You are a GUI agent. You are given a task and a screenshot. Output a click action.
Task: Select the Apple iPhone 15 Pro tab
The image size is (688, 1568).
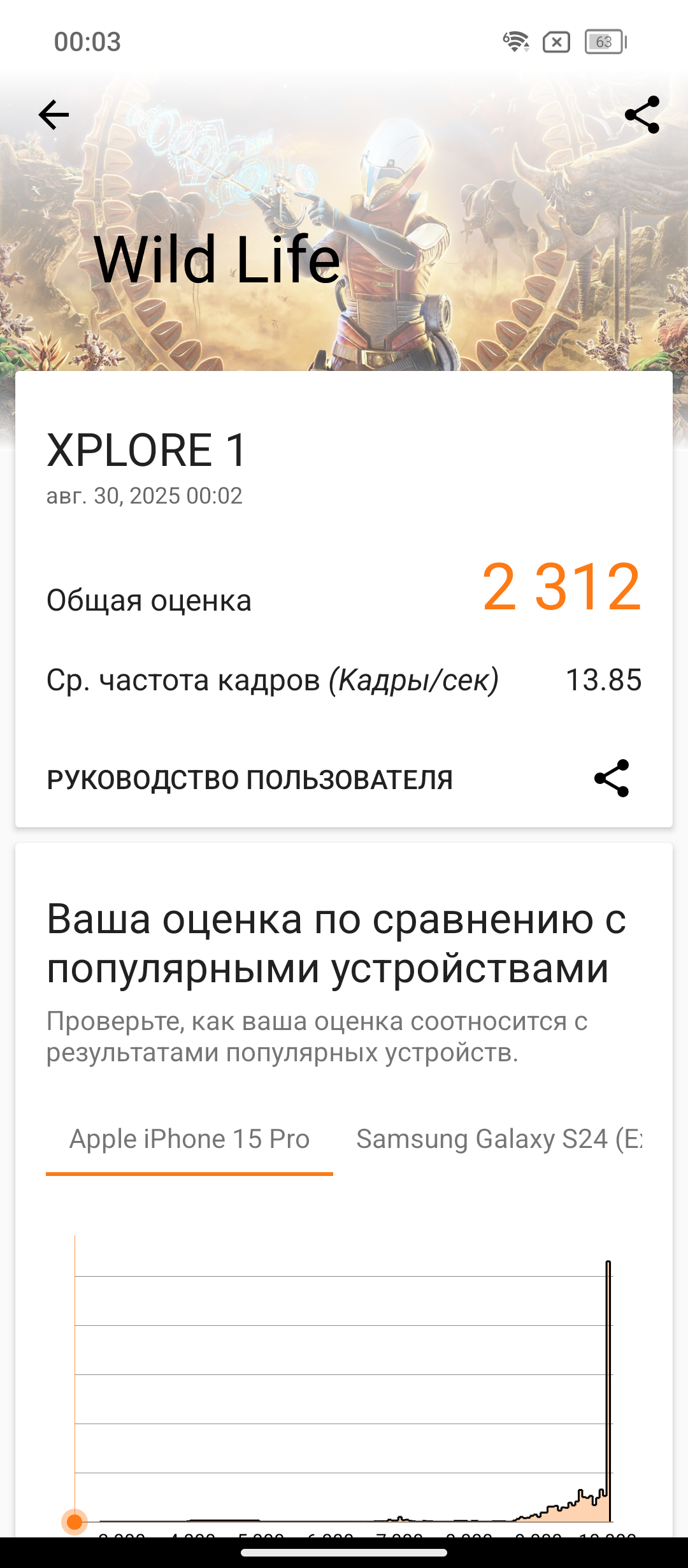(189, 1139)
